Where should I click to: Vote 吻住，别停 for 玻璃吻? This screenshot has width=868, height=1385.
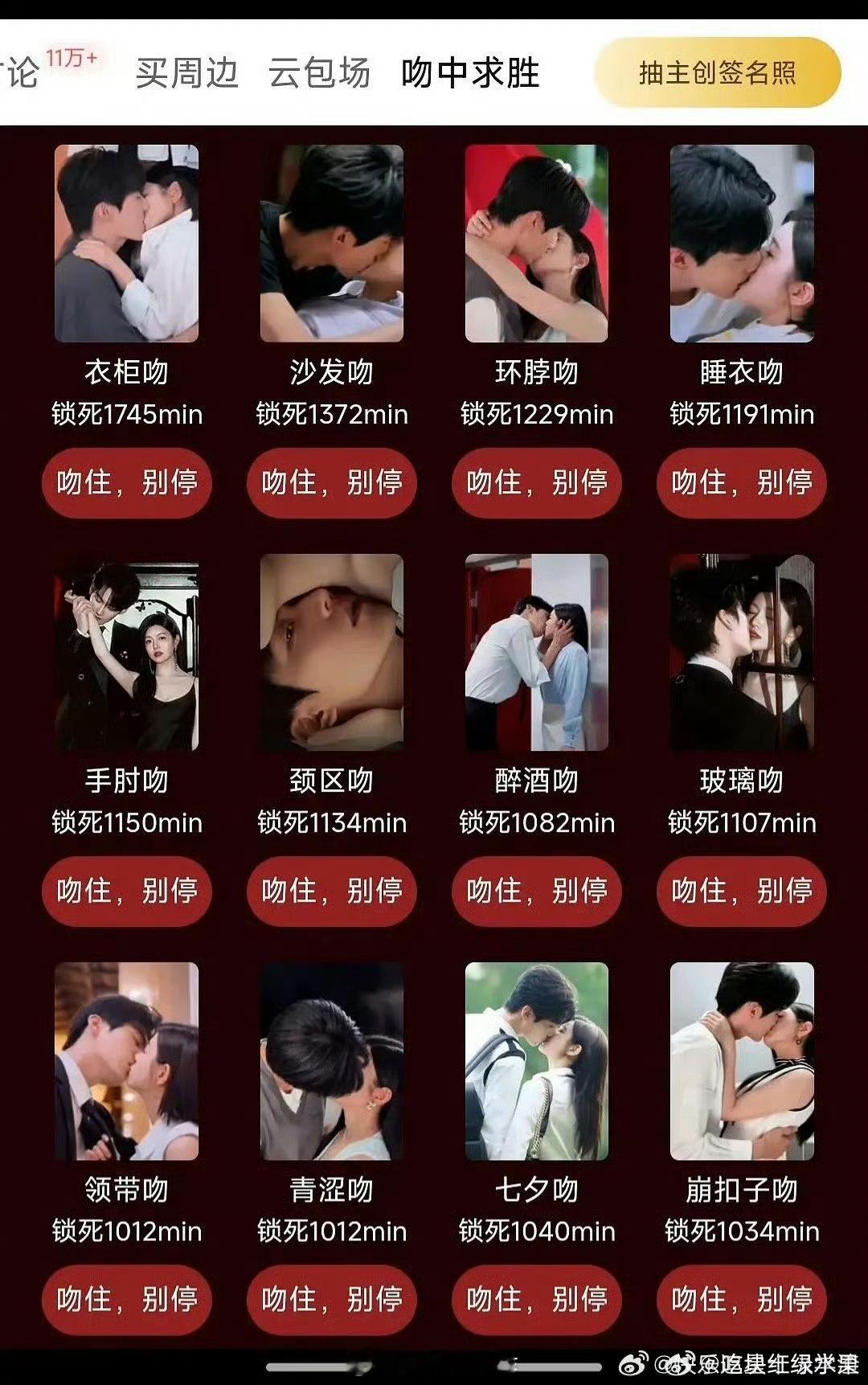click(x=739, y=891)
